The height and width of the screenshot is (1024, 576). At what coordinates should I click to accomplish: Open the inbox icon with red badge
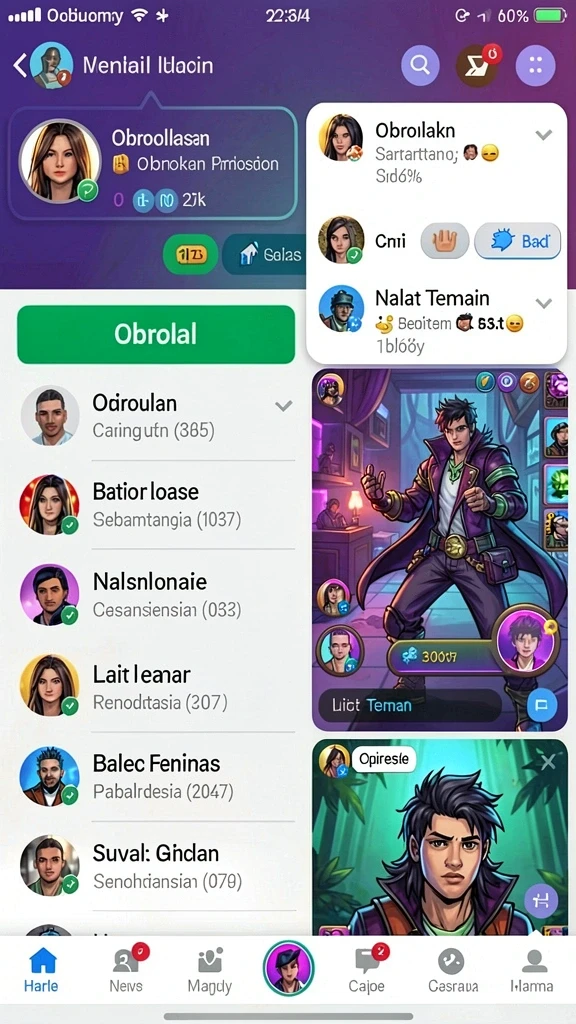(477, 65)
